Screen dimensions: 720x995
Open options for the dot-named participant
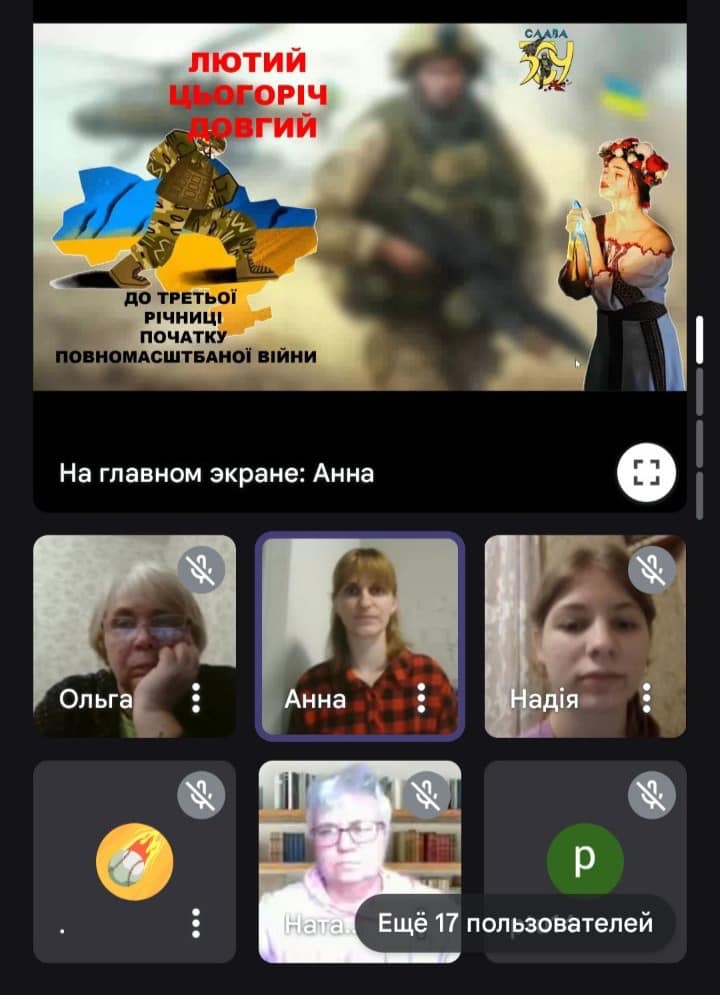coord(196,922)
